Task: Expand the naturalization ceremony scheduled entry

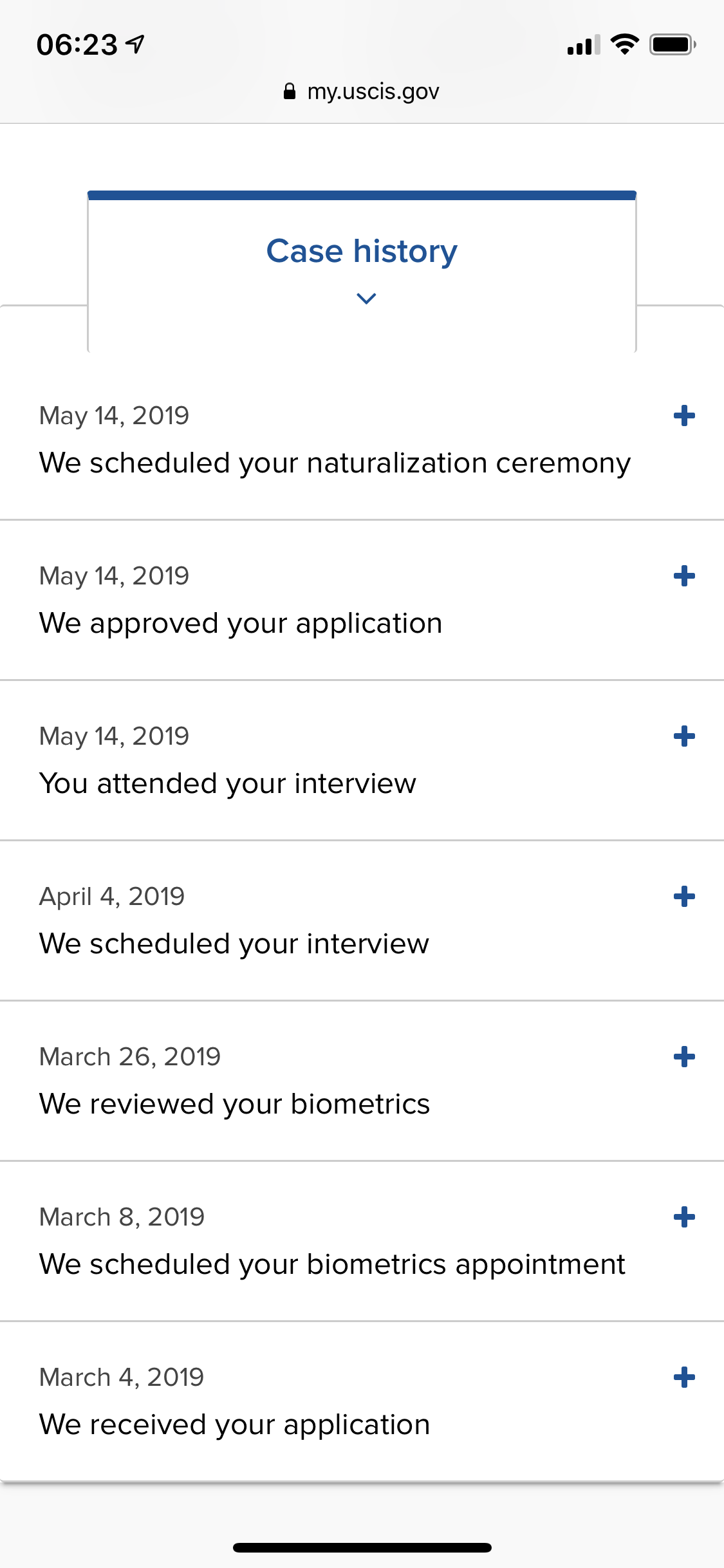Action: (684, 416)
